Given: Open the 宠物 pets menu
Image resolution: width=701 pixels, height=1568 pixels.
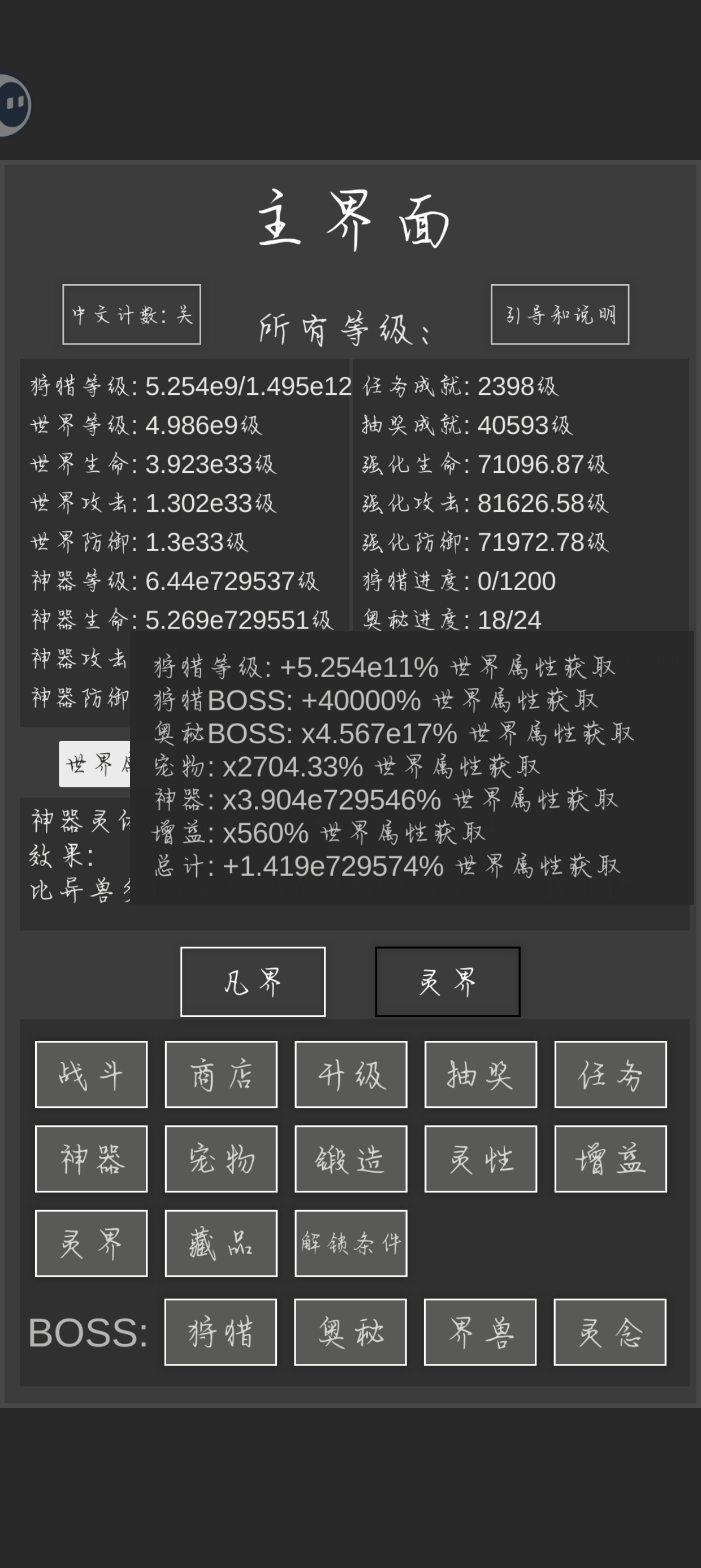Looking at the screenshot, I should (221, 1159).
